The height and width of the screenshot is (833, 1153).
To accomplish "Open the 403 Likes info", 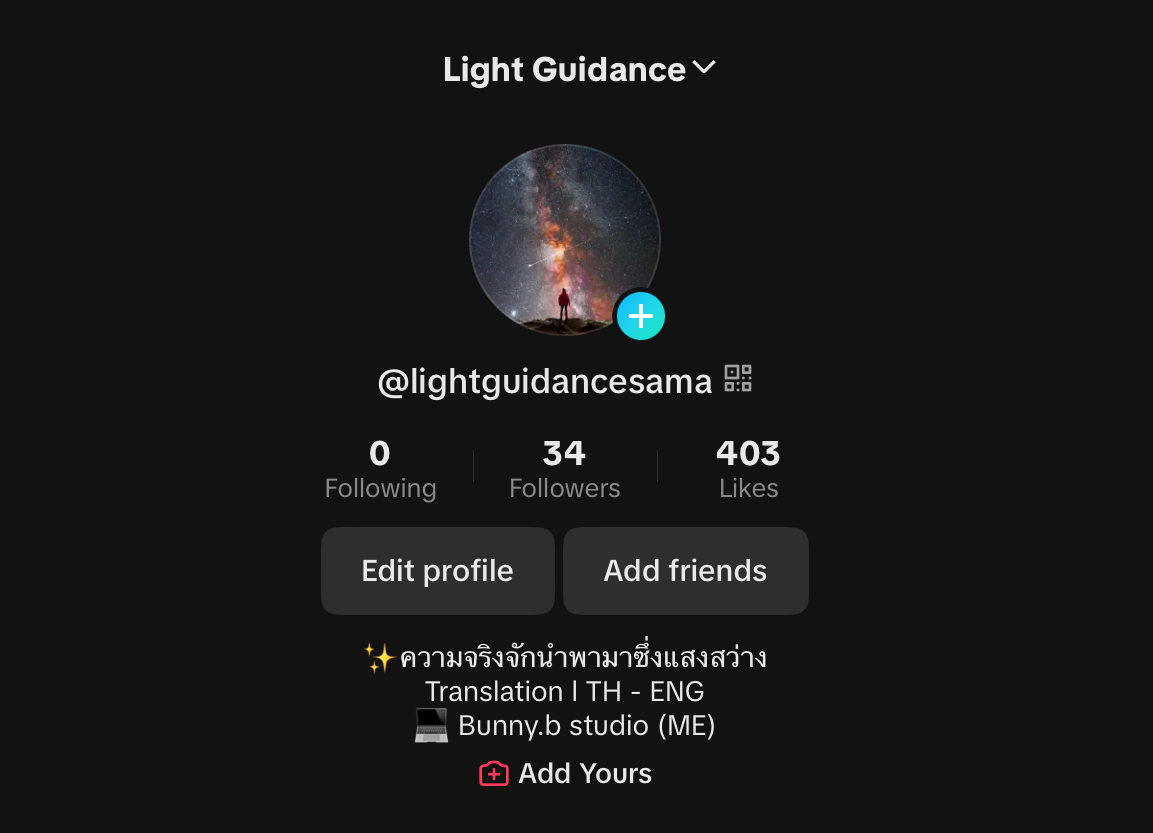I will (x=748, y=470).
